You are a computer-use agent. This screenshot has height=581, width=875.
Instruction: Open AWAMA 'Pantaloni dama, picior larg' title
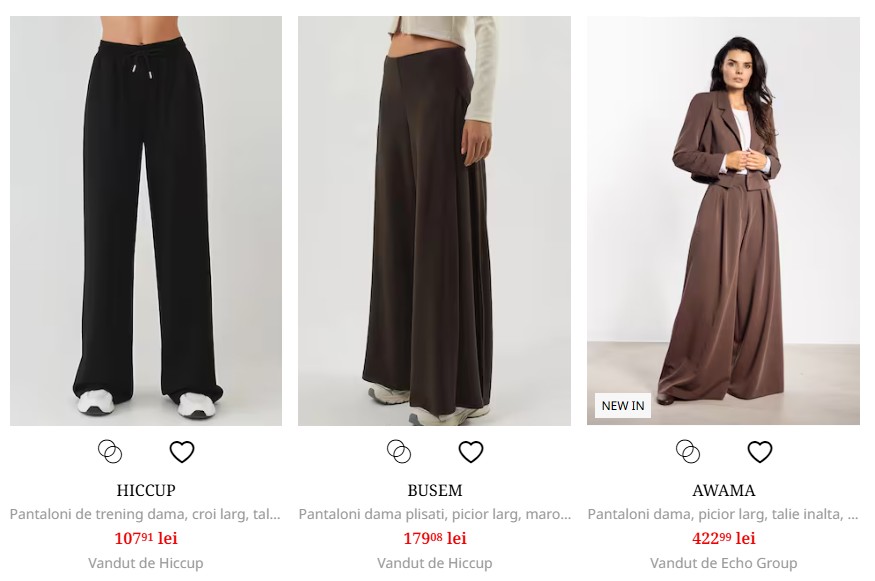pyautogui.click(x=723, y=515)
